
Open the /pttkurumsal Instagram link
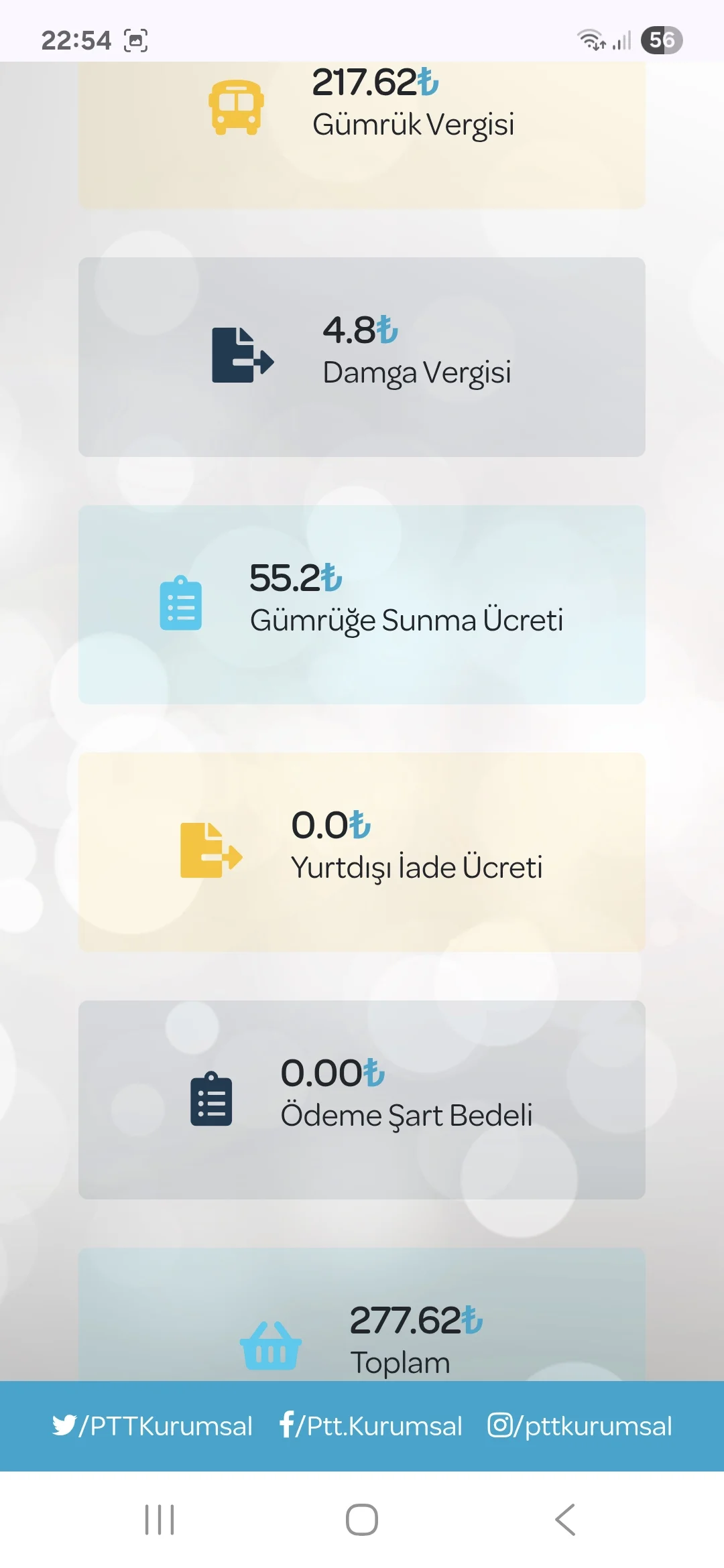pos(580,1426)
